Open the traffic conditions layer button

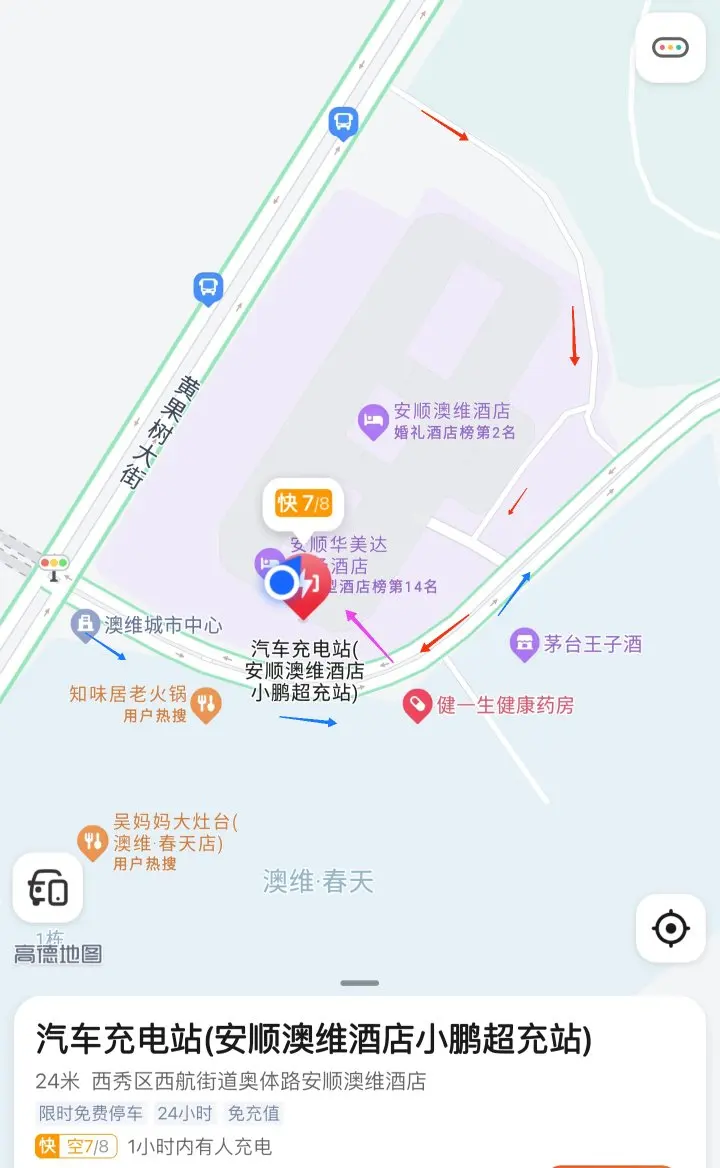tap(670, 48)
